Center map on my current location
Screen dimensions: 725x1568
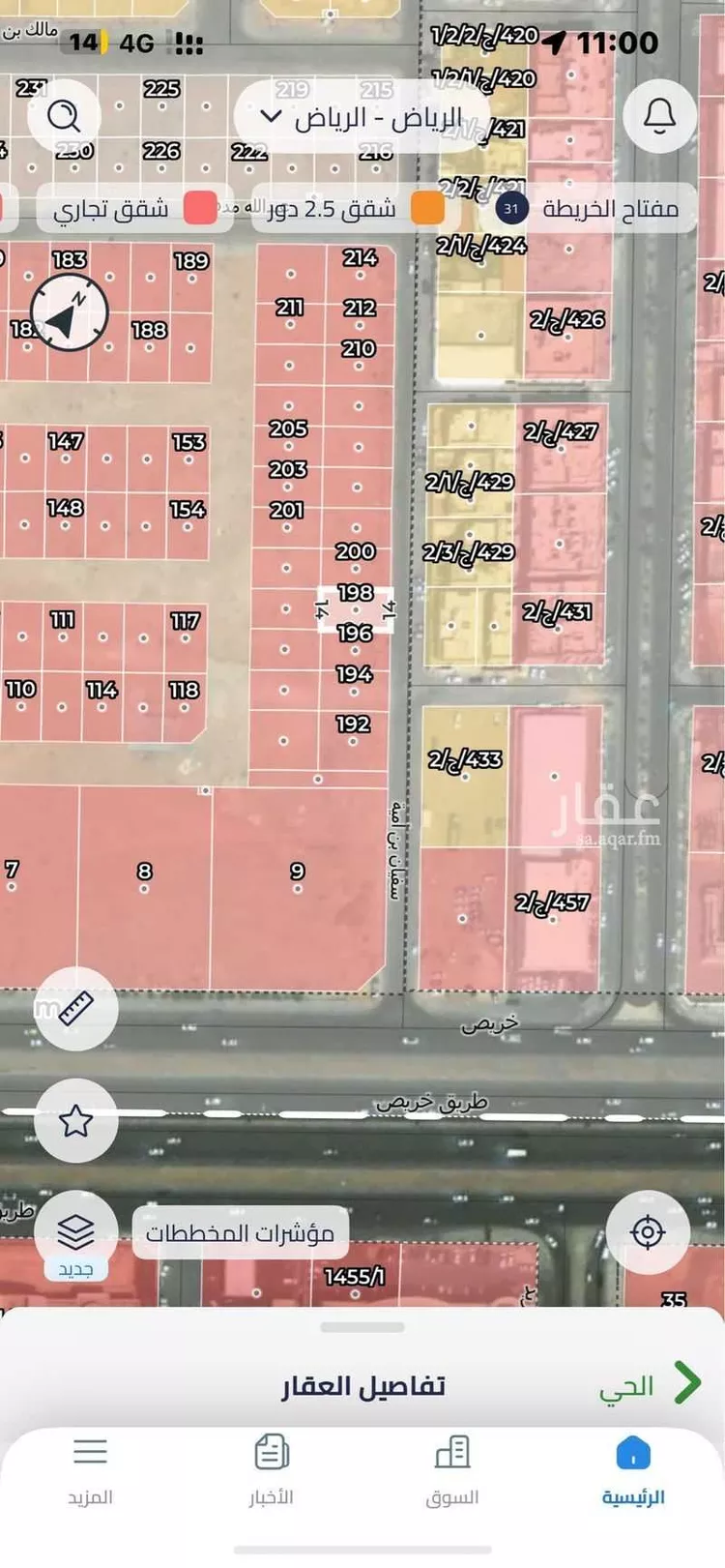coord(647,1231)
